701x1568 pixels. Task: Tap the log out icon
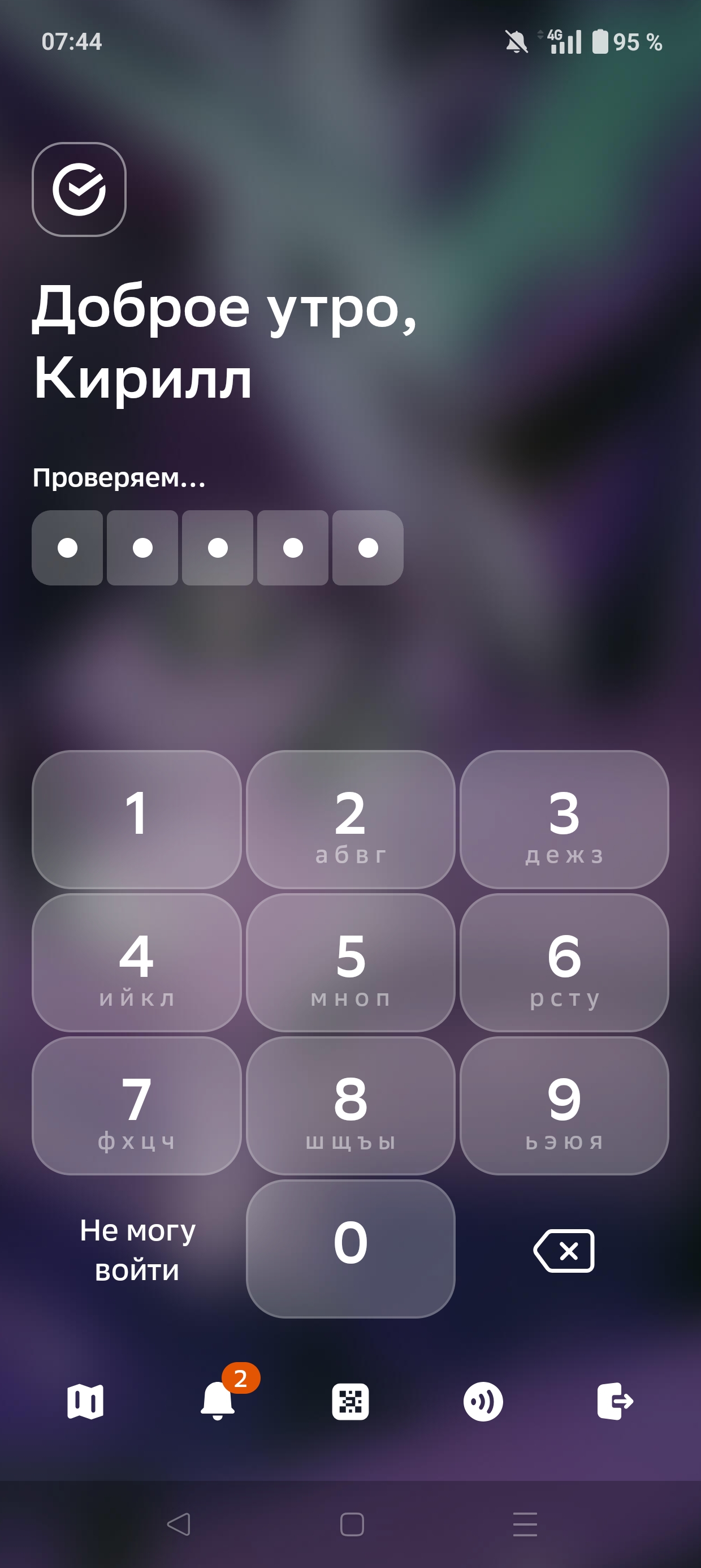point(615,1401)
